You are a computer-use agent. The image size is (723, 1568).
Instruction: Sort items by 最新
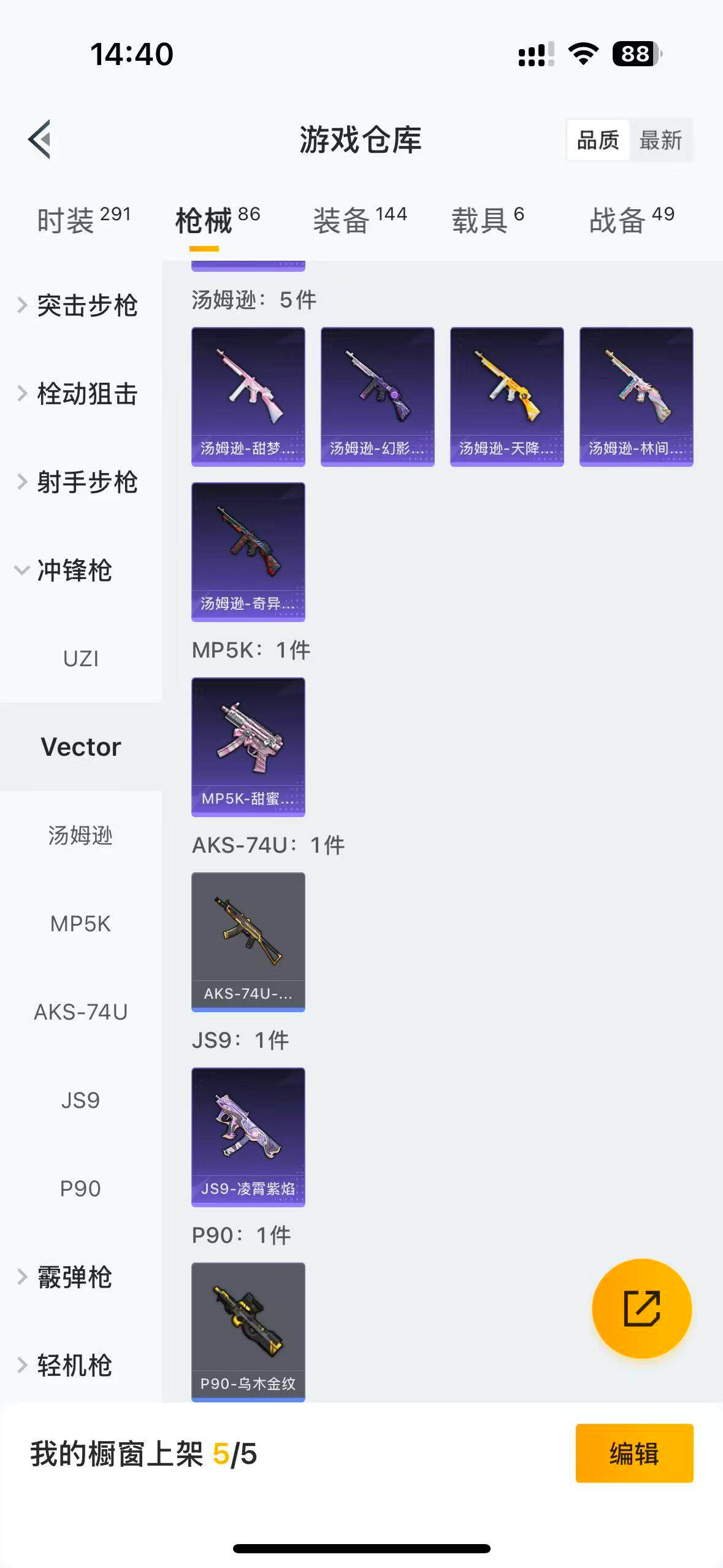click(x=660, y=140)
